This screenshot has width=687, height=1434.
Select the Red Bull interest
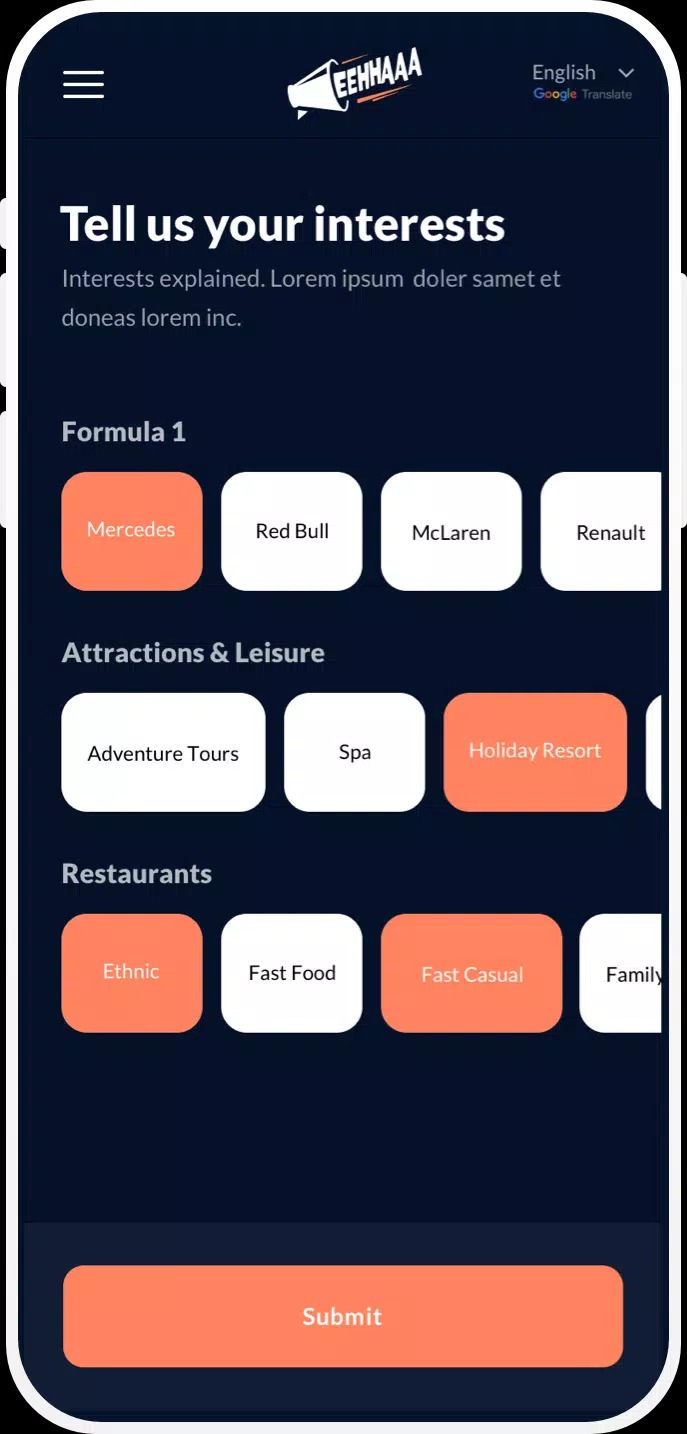[292, 531]
